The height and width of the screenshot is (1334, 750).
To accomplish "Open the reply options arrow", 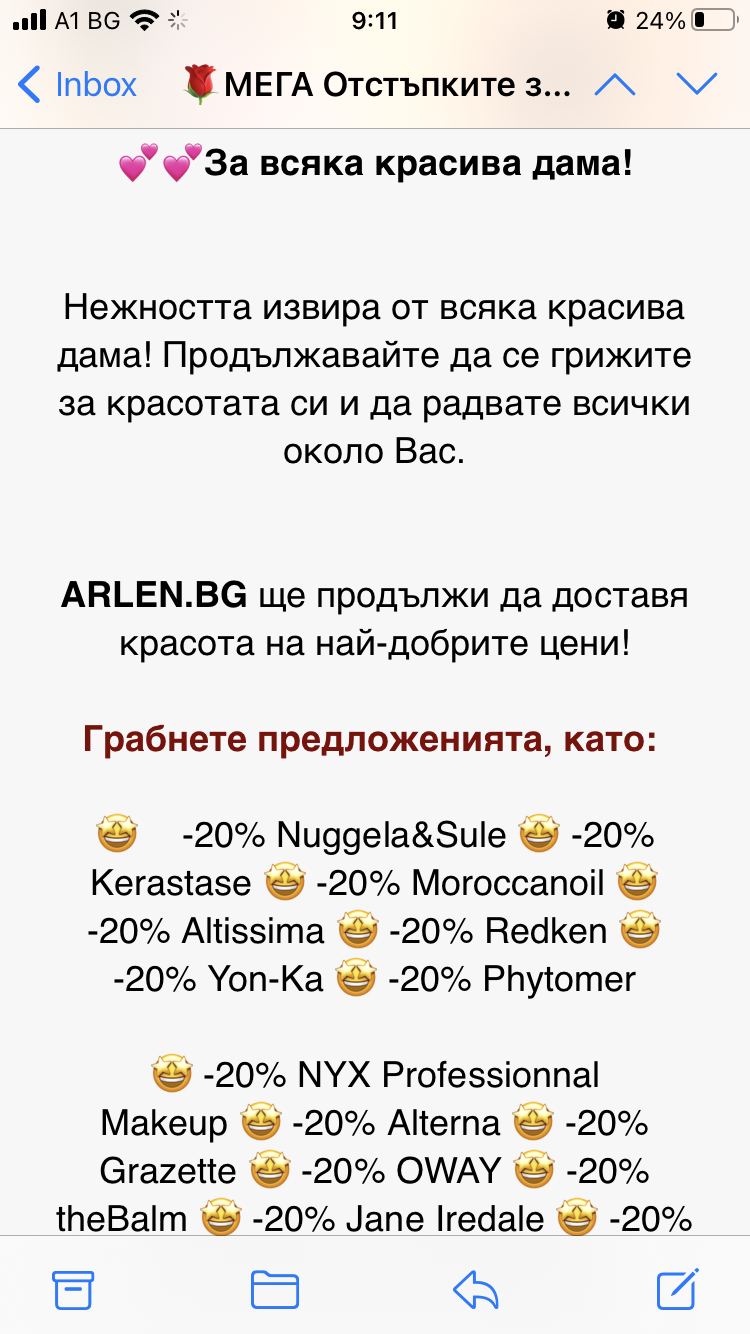I will [476, 1290].
